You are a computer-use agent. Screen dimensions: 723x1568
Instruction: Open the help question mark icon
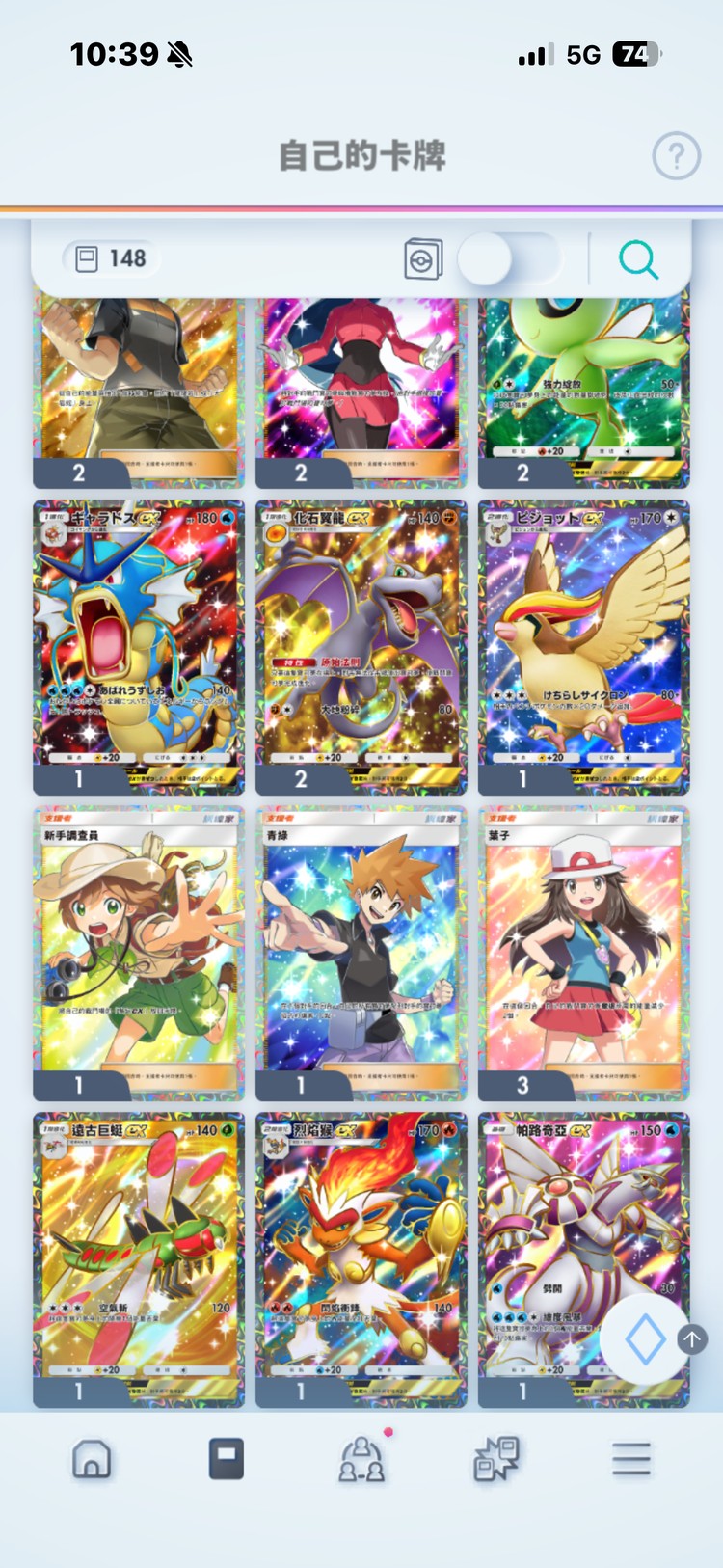click(677, 155)
